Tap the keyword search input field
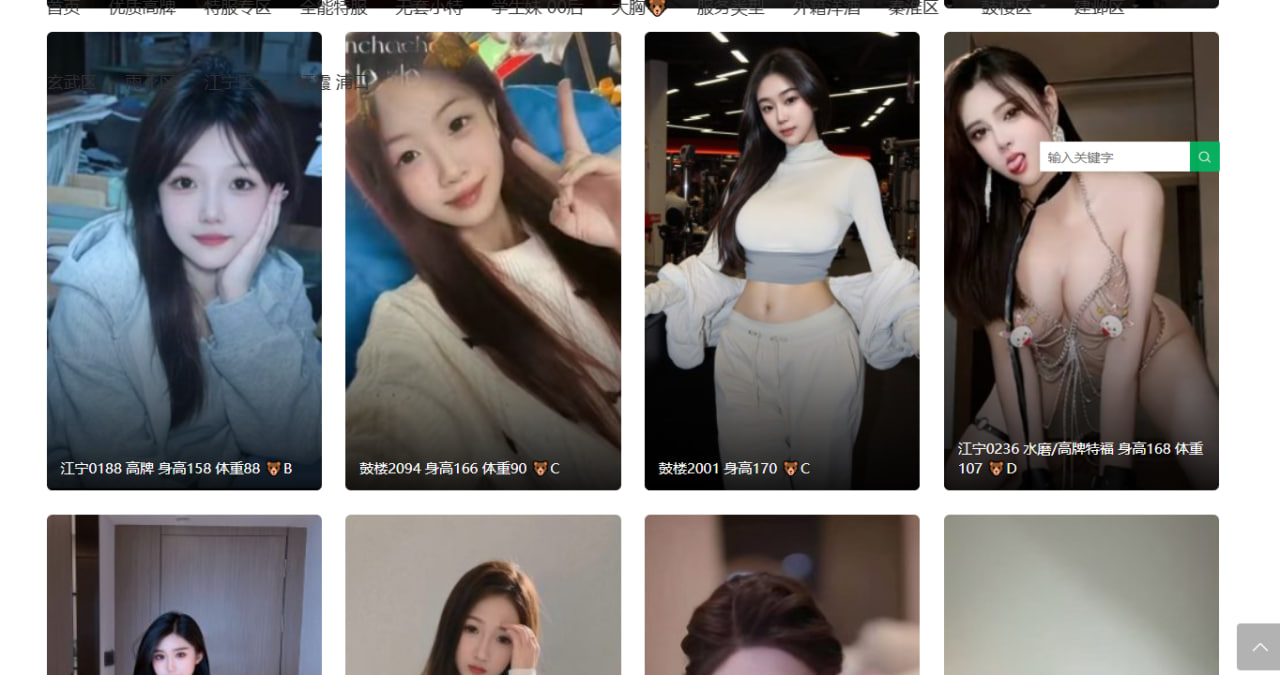The image size is (1280, 675). click(1114, 157)
